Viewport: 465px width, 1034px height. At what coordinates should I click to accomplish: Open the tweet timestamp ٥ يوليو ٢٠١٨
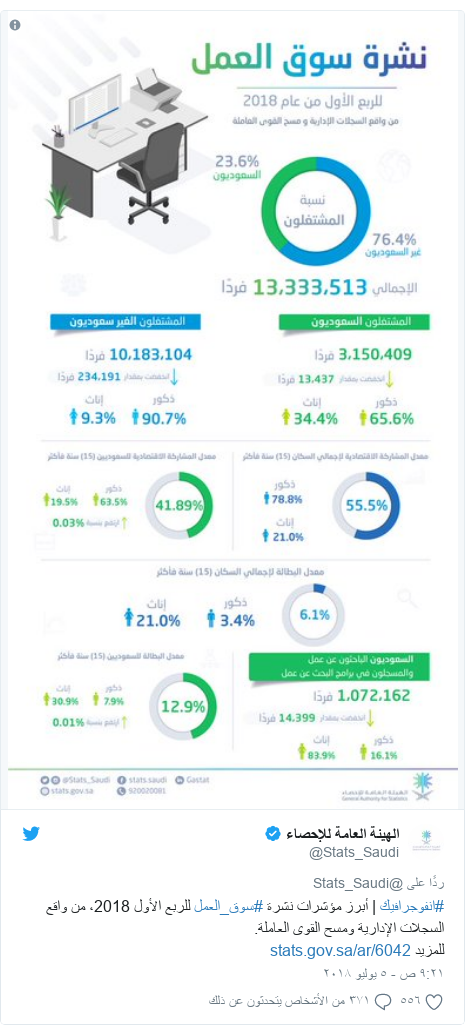click(383, 973)
